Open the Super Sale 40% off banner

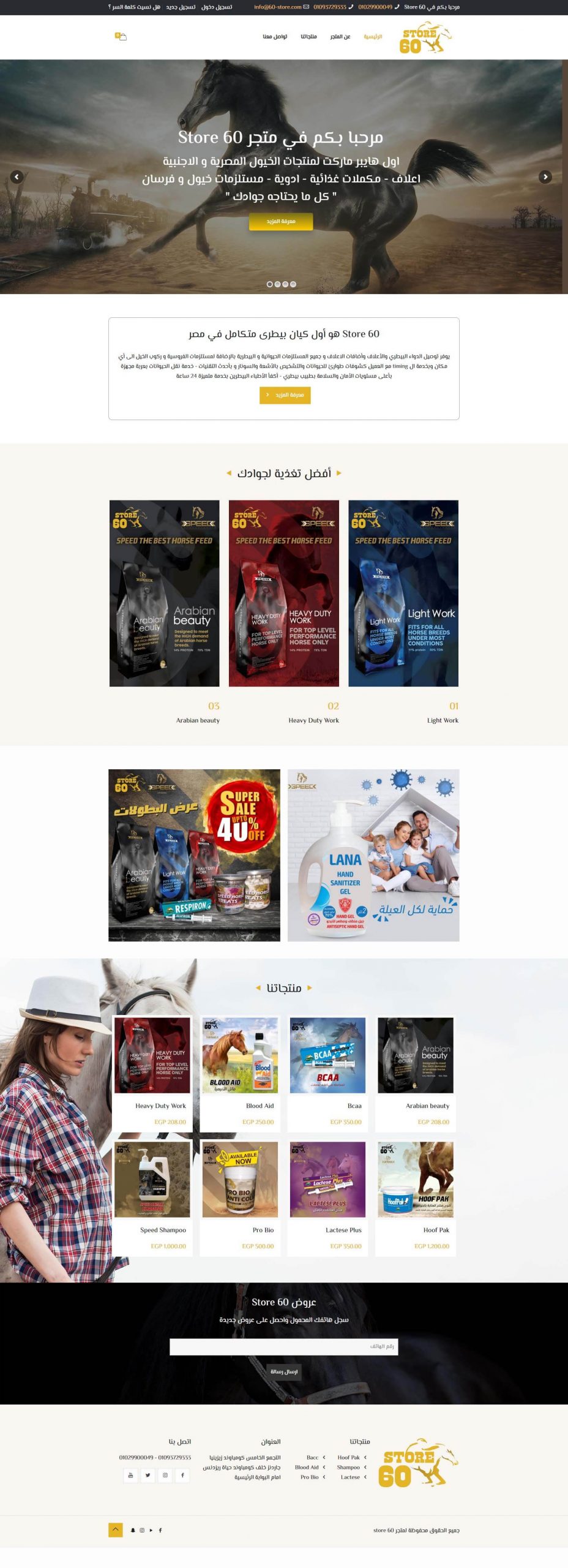click(194, 855)
